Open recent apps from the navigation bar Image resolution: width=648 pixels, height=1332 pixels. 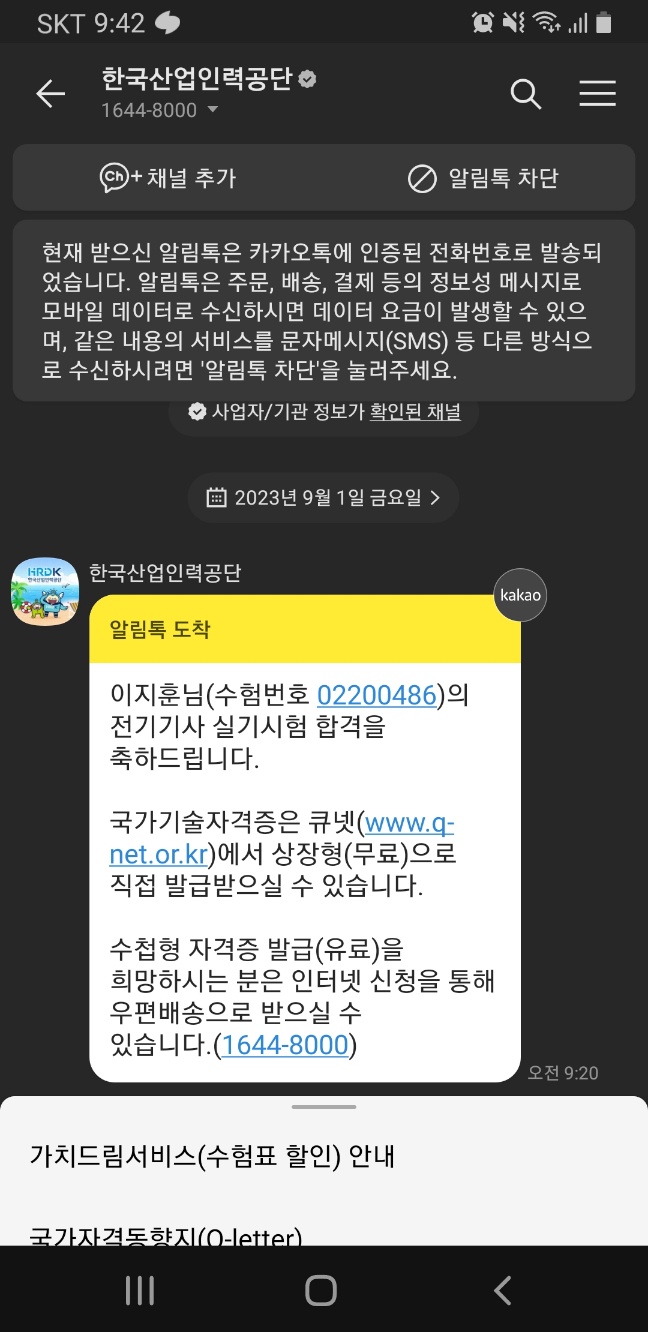click(140, 1290)
